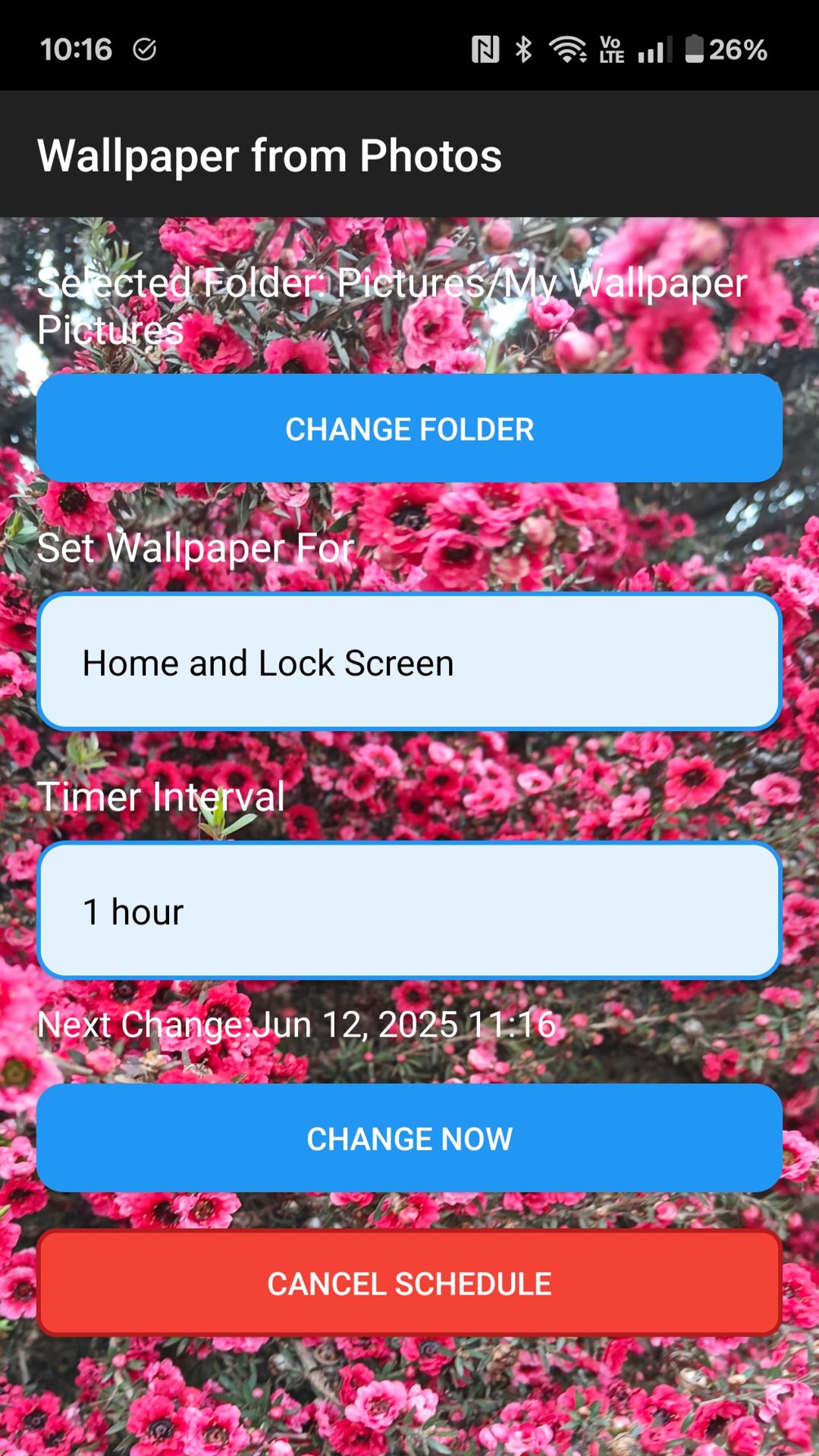Open the Timer Interval selector showing 1 hour
Screen dimensions: 819x1456
pos(409,912)
